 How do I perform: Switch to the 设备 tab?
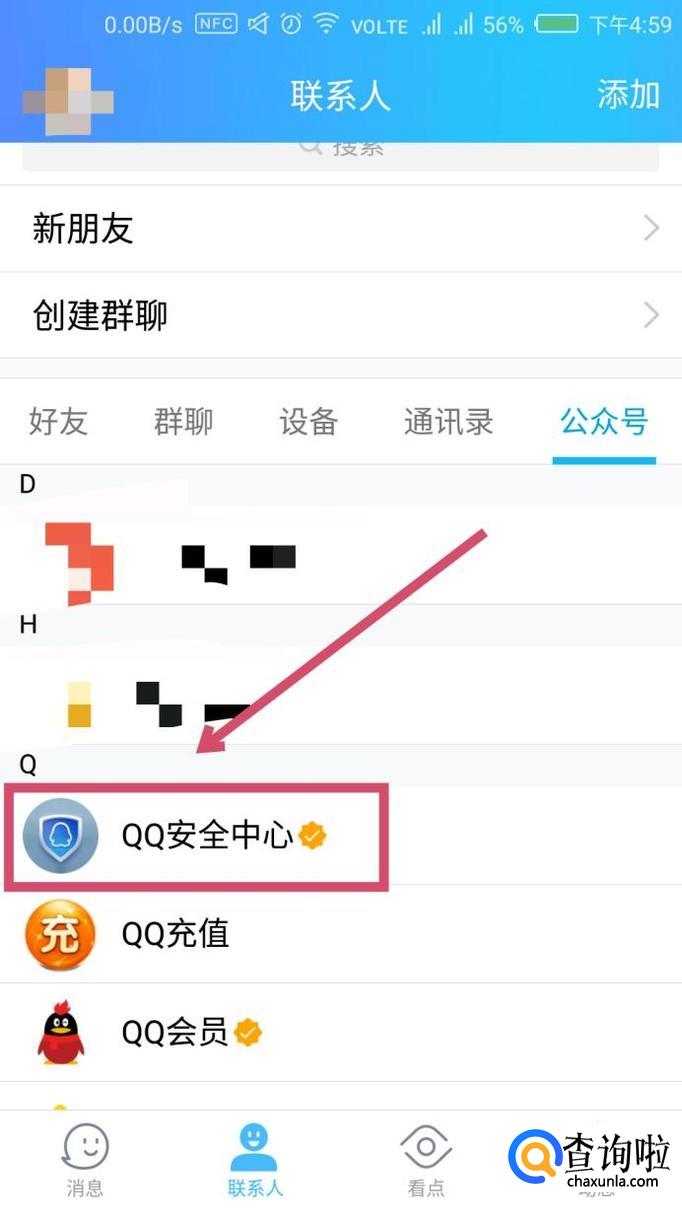point(308,422)
